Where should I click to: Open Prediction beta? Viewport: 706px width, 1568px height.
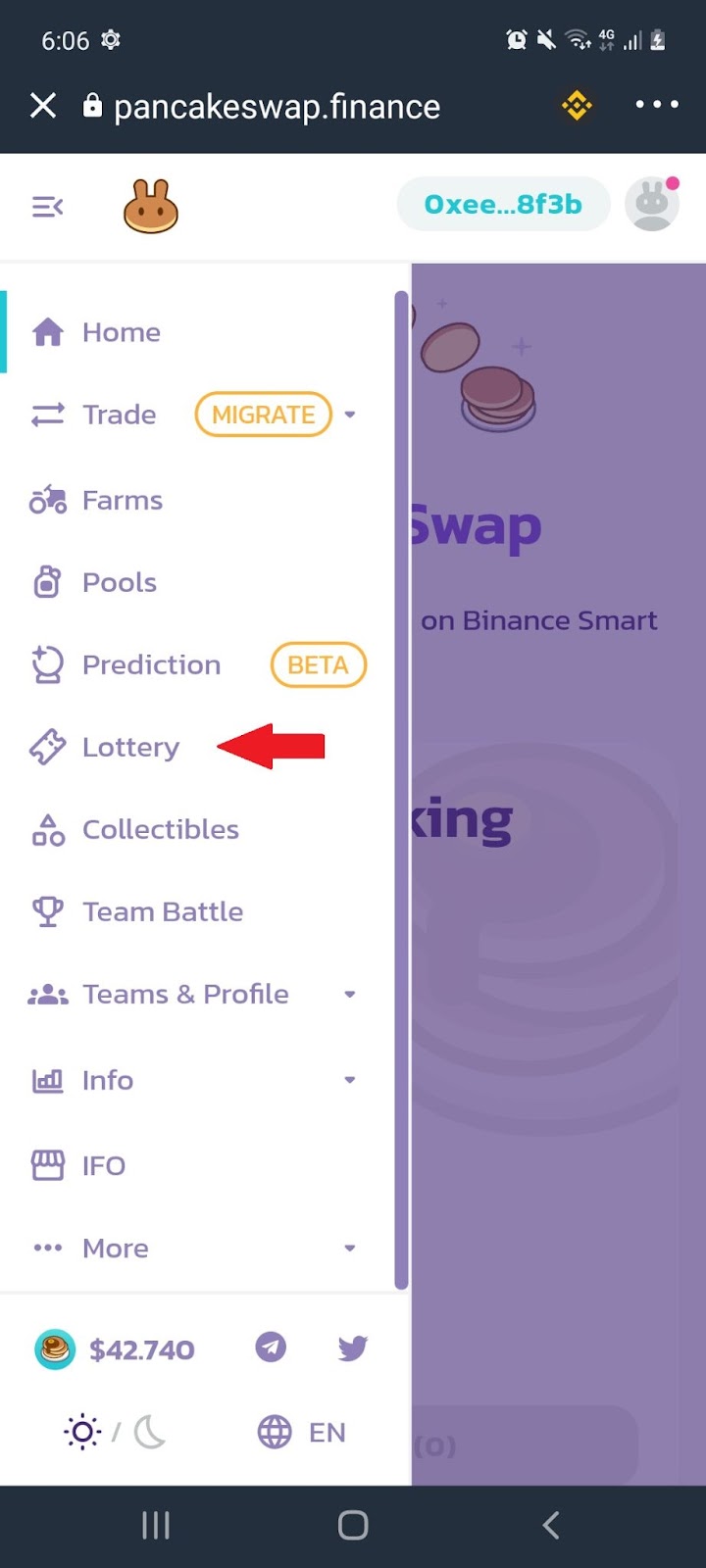(x=151, y=665)
